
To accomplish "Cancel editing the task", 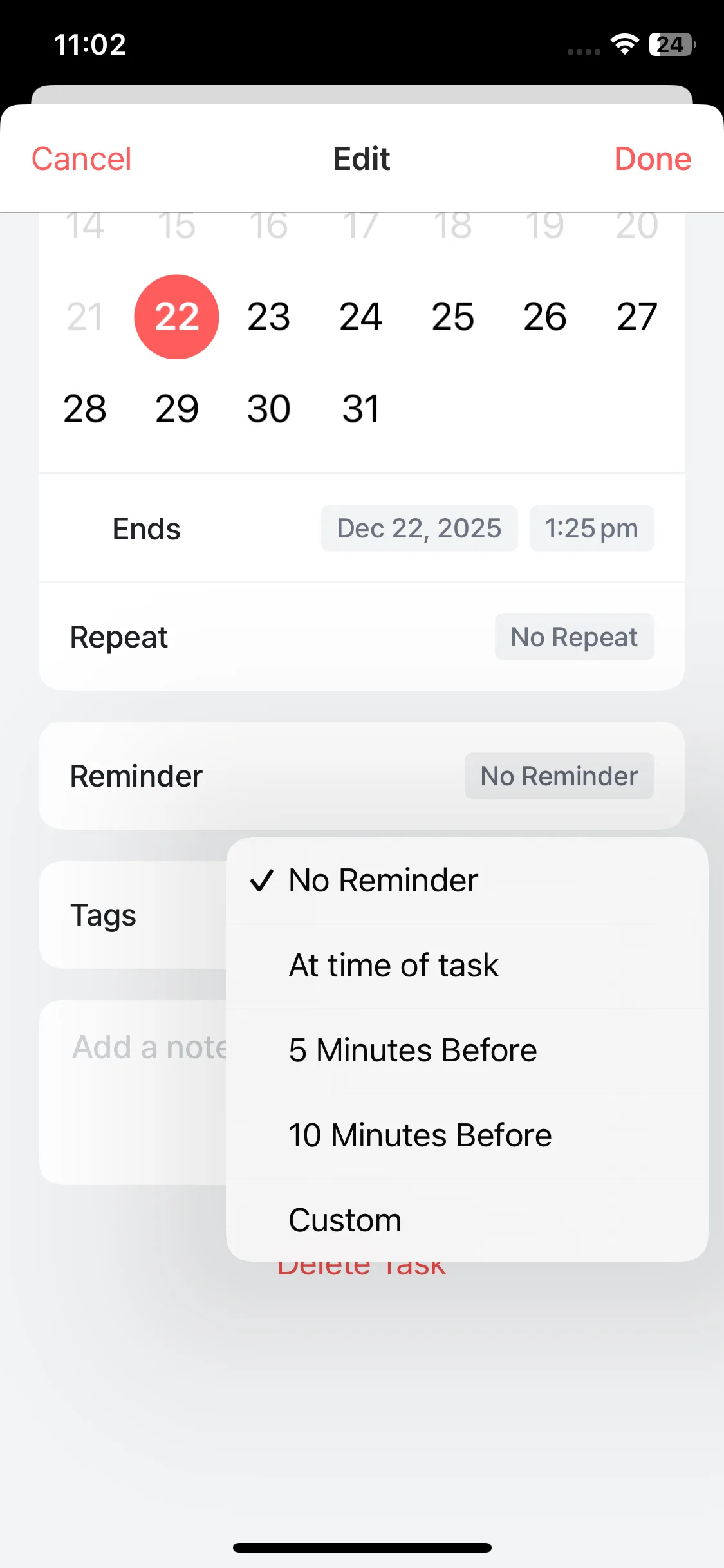I will pos(82,159).
